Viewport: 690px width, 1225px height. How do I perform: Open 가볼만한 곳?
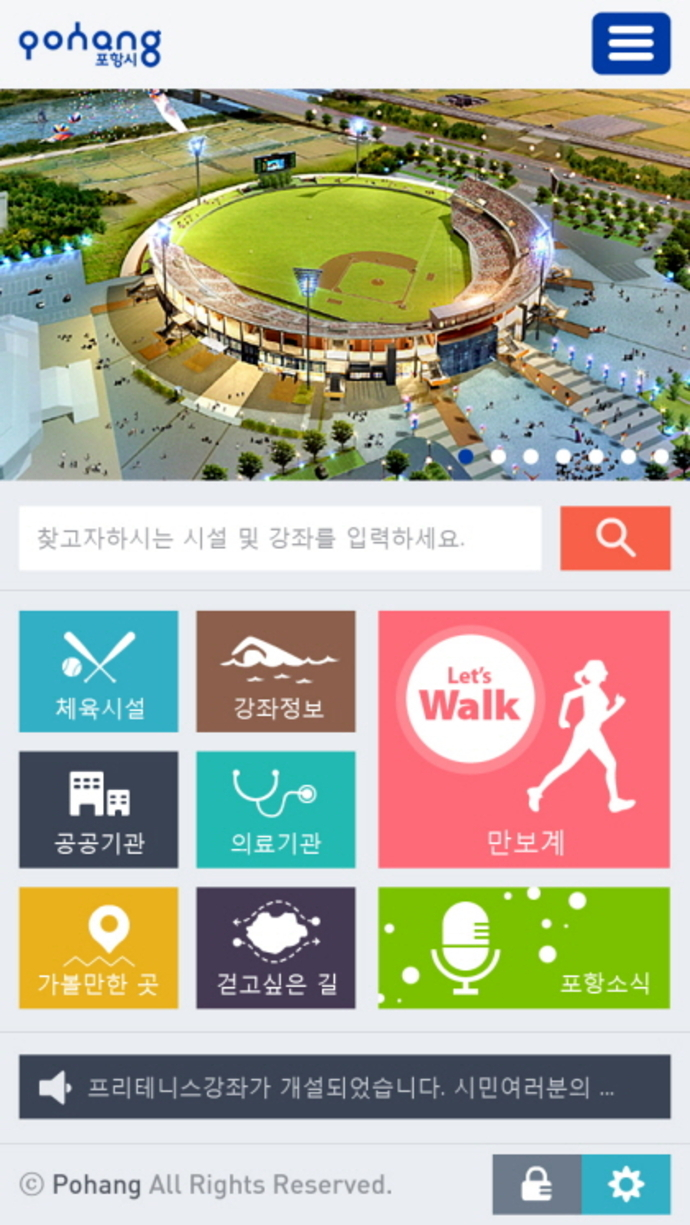tap(99, 947)
